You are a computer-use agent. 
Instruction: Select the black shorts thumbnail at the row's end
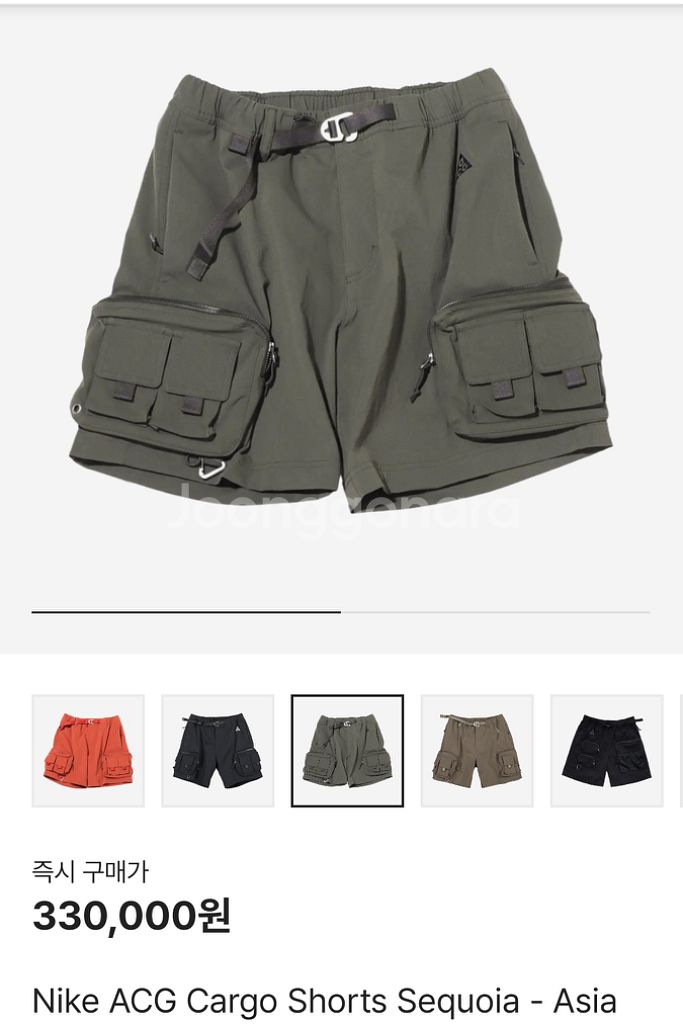pyautogui.click(x=606, y=750)
